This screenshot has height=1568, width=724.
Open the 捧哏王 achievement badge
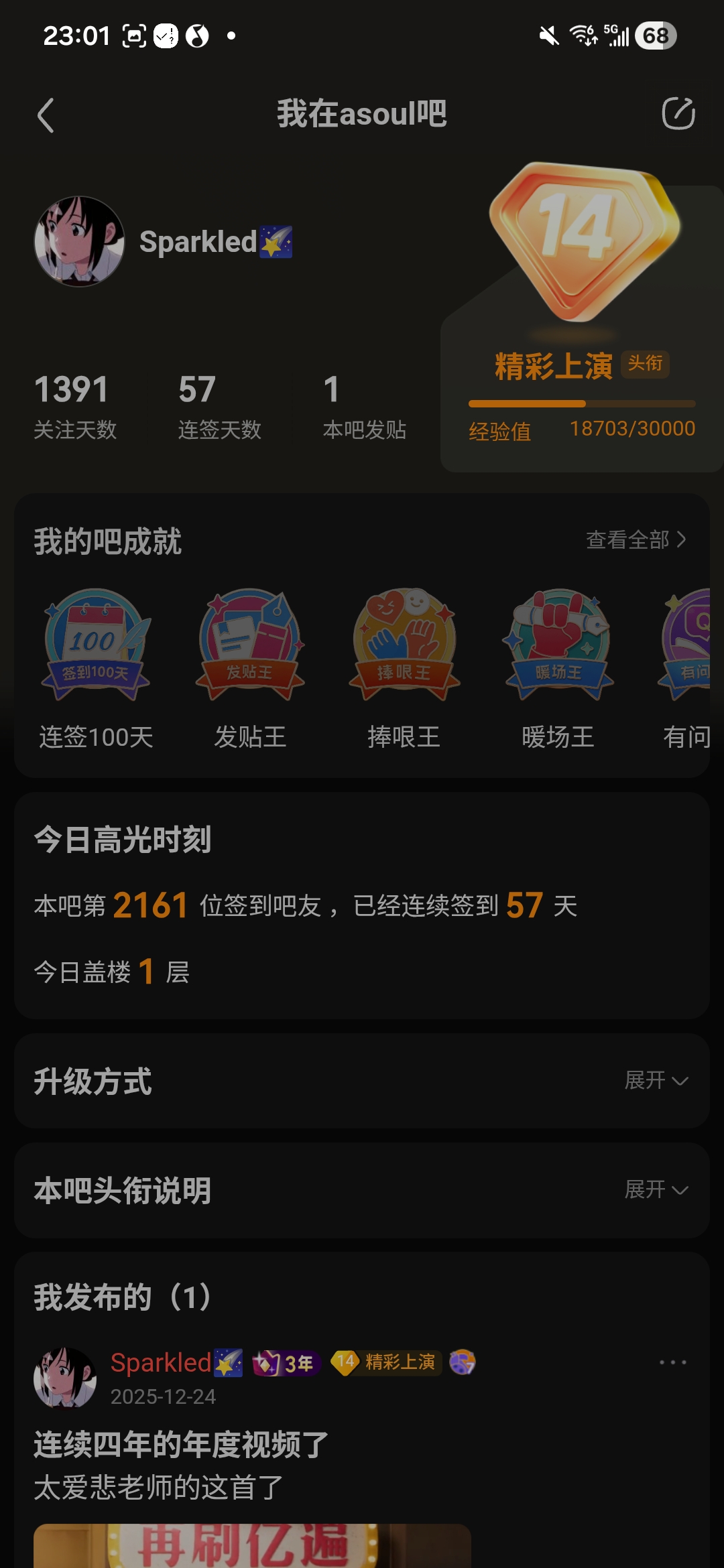point(404,645)
